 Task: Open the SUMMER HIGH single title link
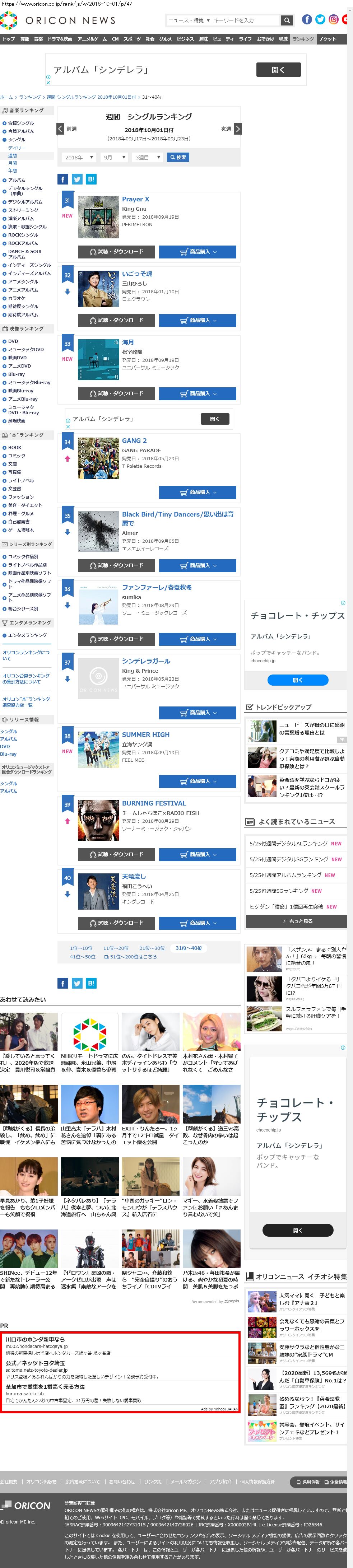tap(145, 735)
